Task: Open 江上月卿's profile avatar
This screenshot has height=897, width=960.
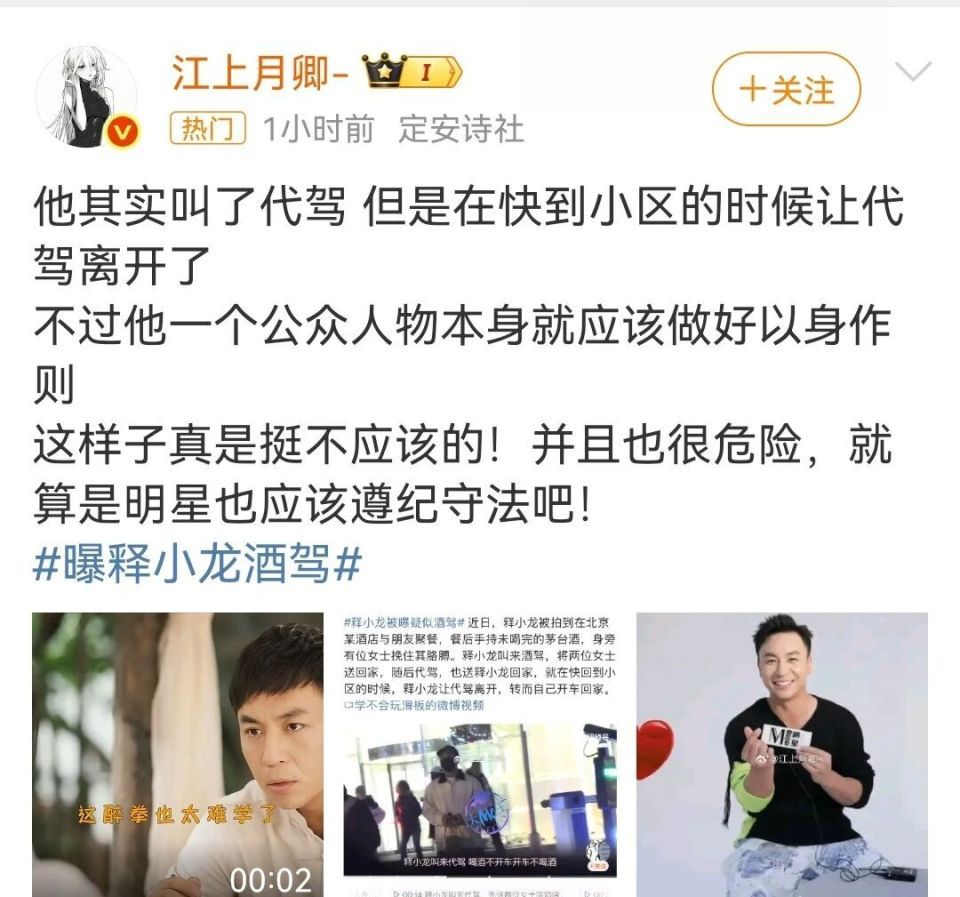Action: tap(85, 98)
